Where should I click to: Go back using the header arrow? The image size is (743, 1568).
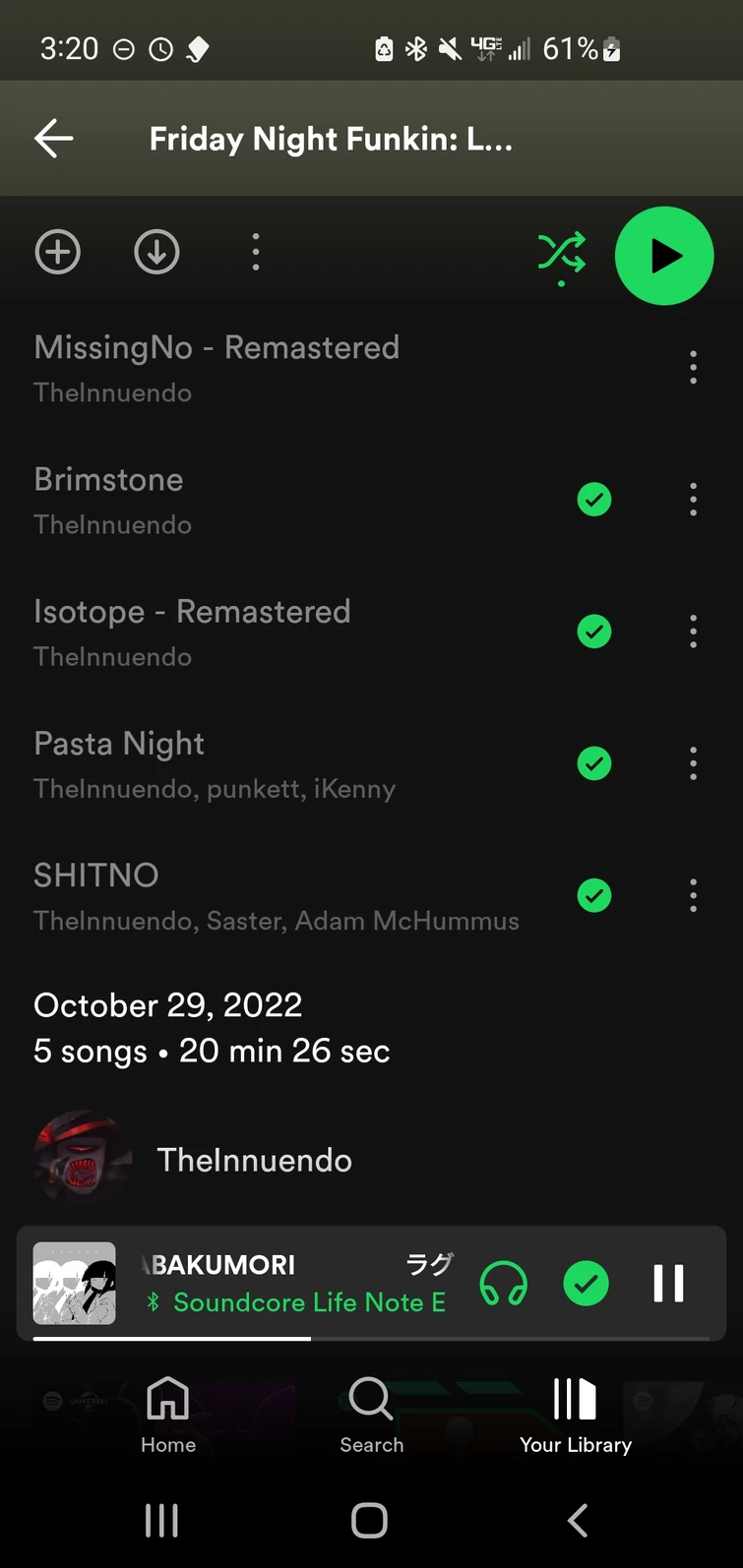click(x=54, y=139)
